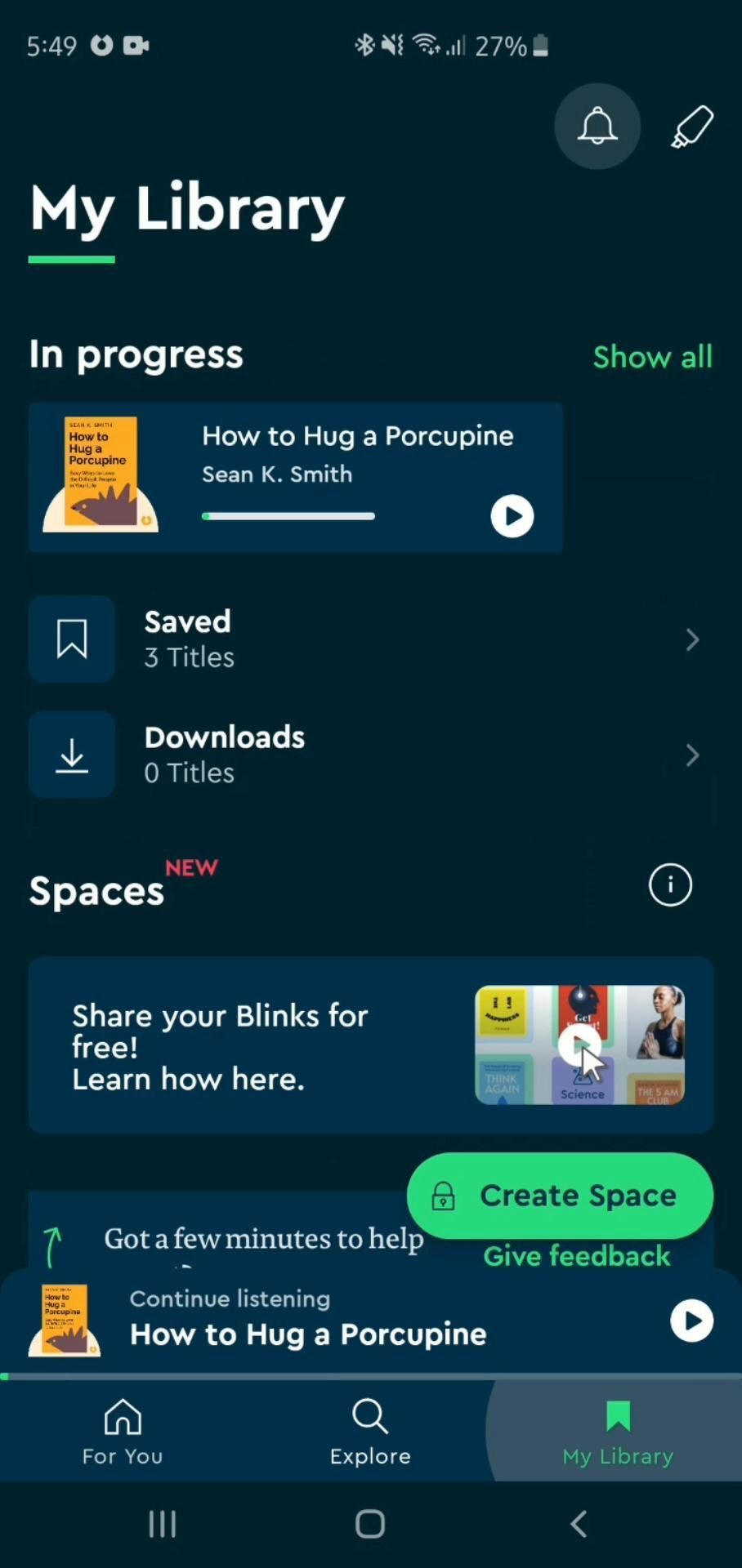Show all in-progress titles
This screenshot has height=1568, width=742.
(652, 357)
